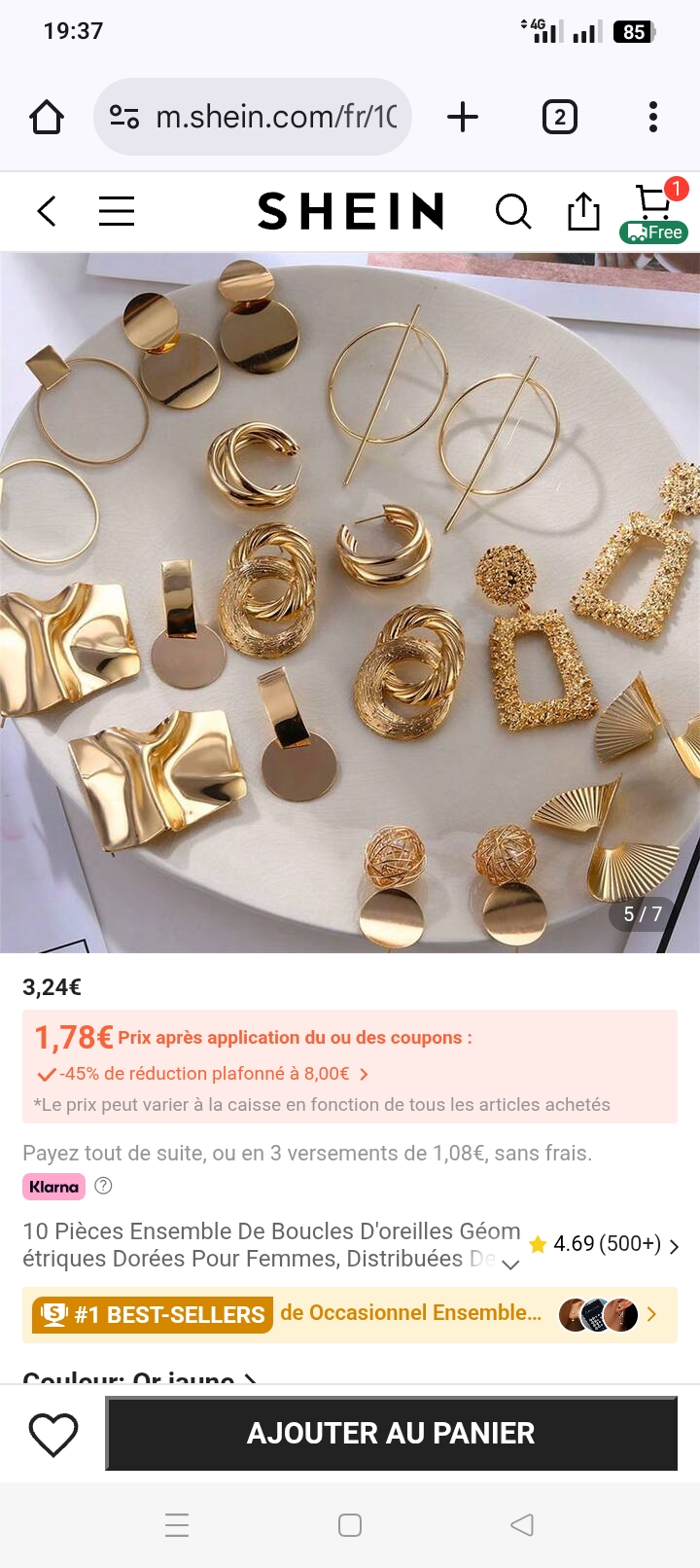The width and height of the screenshot is (700, 1568).
Task: Open the #1 Best-Sellers ranking banner
Action: pos(350,1314)
